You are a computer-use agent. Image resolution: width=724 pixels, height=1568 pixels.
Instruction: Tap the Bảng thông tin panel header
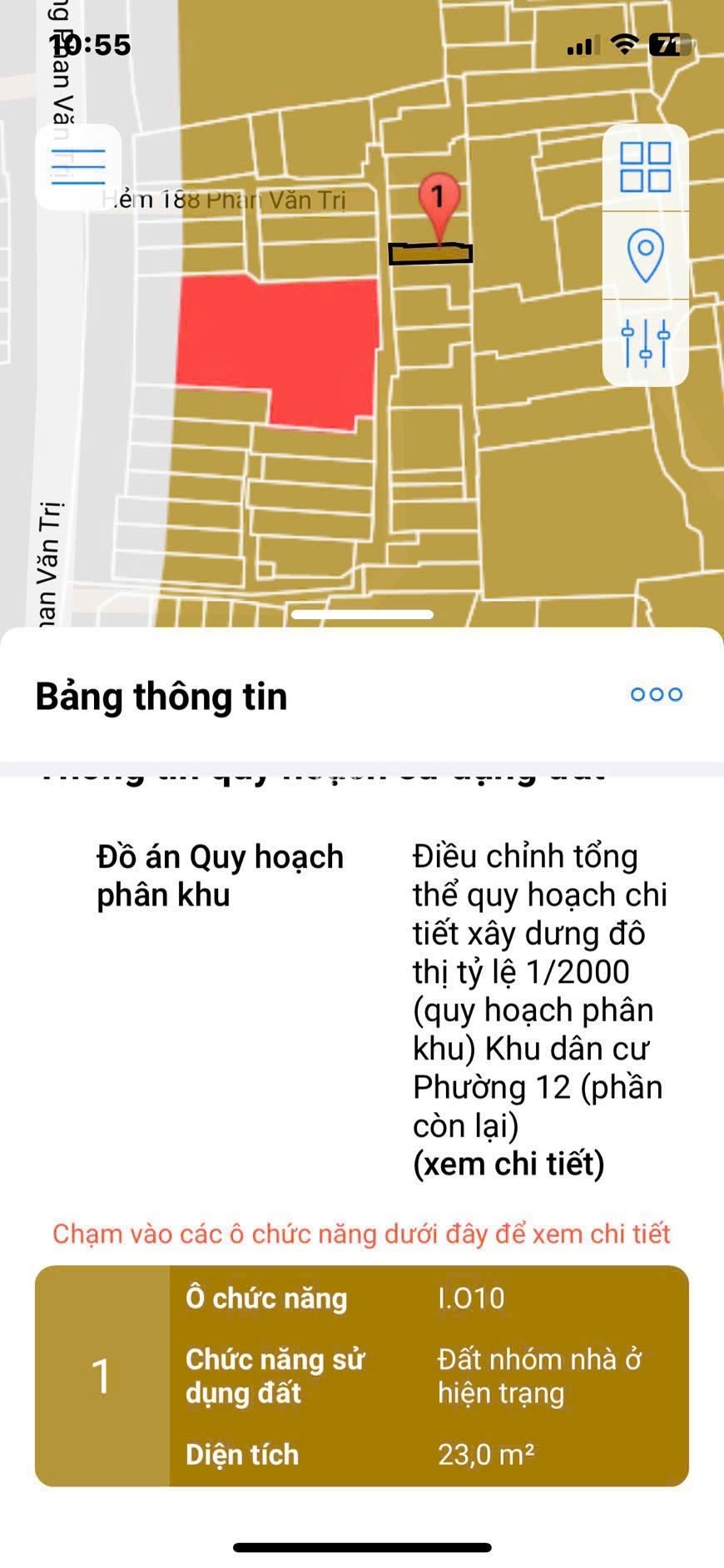click(x=160, y=697)
